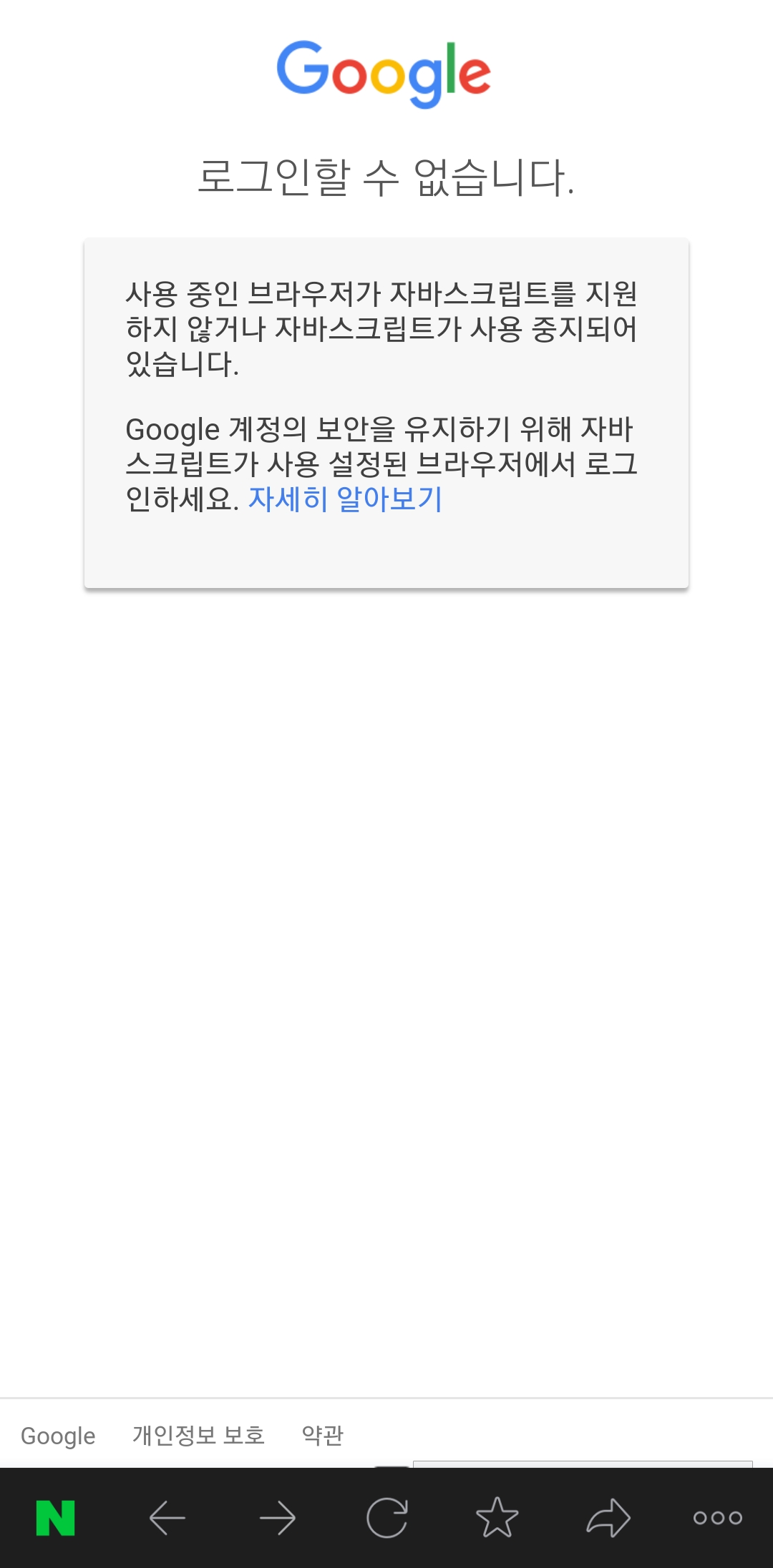Screen dimensions: 773x1568
Task: Share this page
Action: coord(608,1517)
